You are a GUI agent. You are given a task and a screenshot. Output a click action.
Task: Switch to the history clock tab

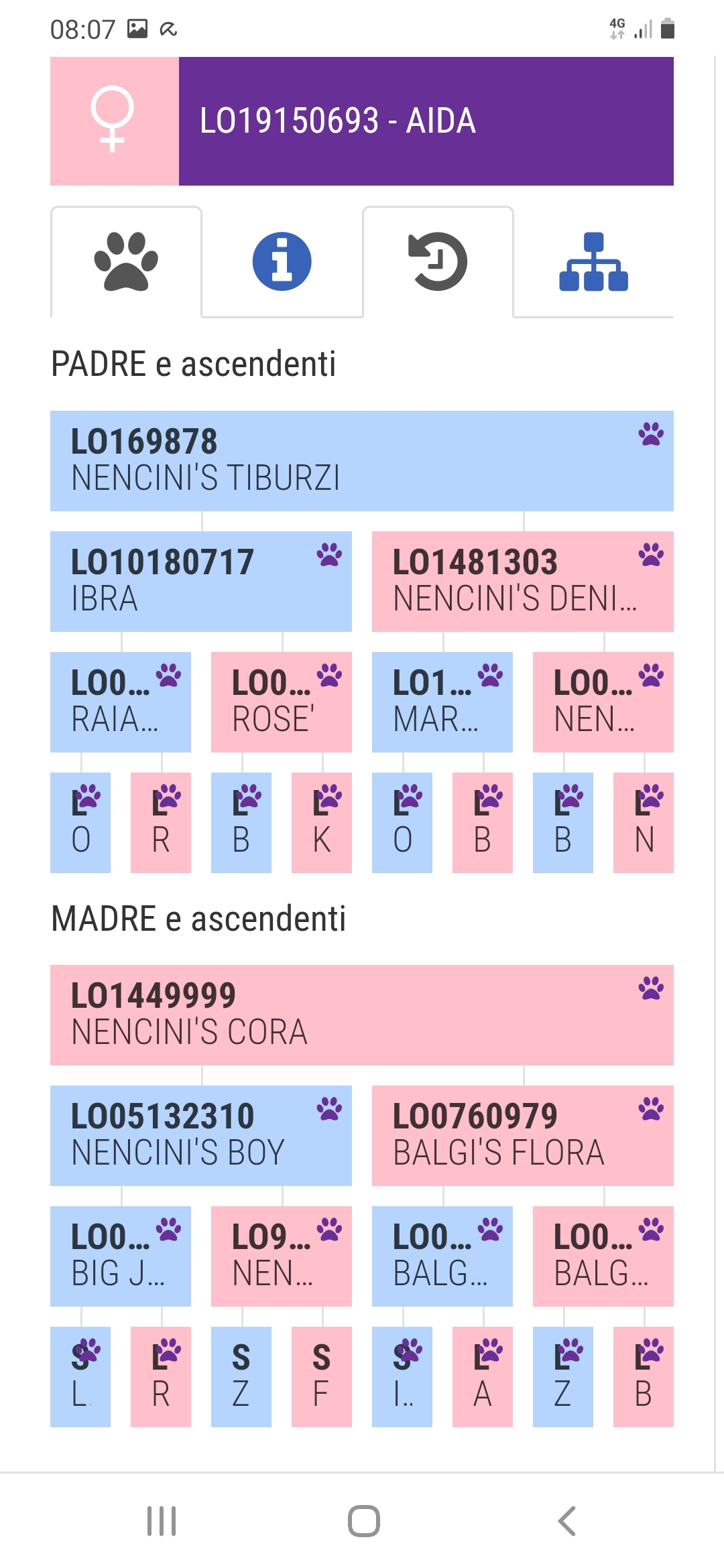tap(438, 261)
